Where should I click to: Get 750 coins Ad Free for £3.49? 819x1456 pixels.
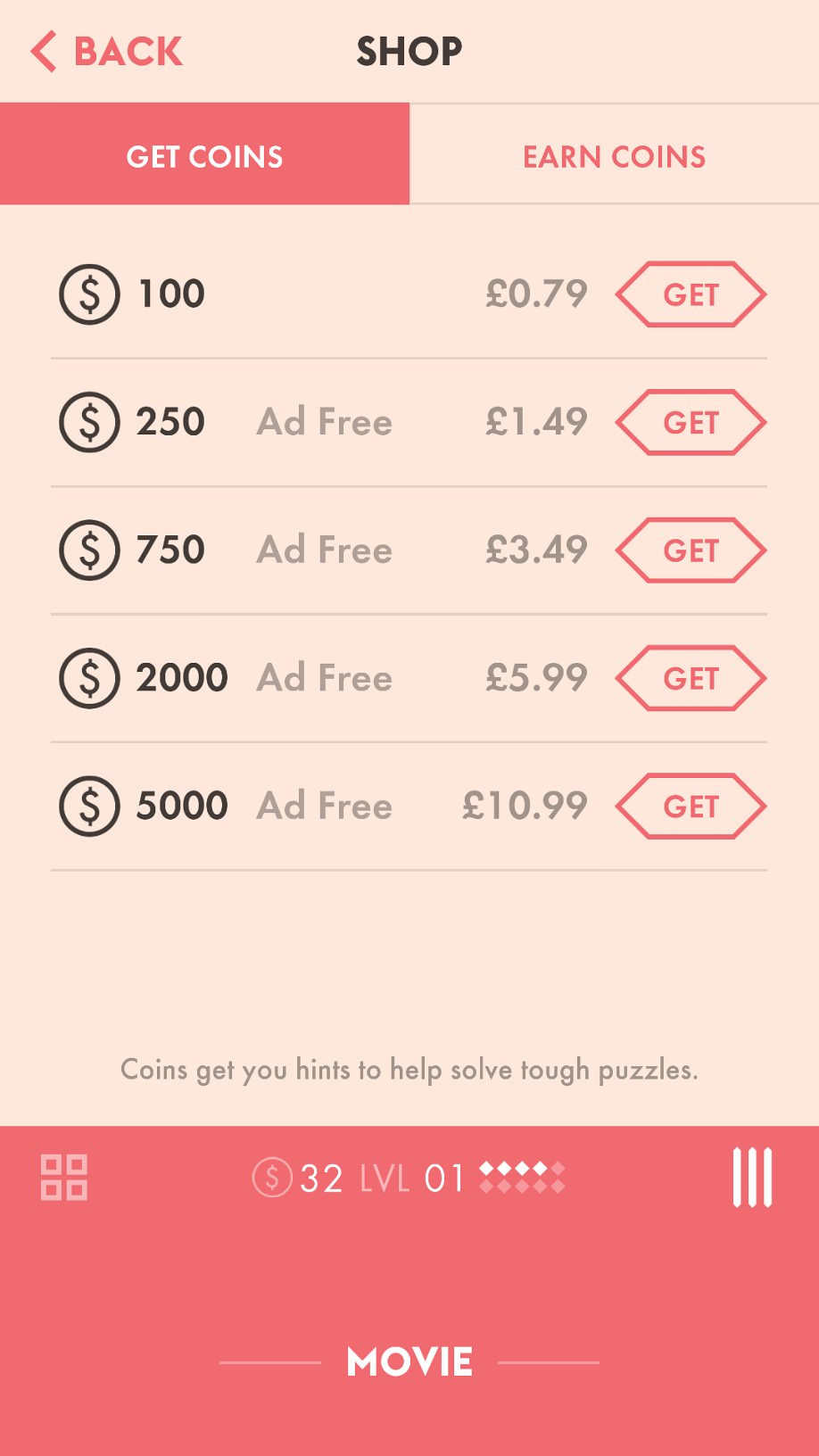coord(691,550)
